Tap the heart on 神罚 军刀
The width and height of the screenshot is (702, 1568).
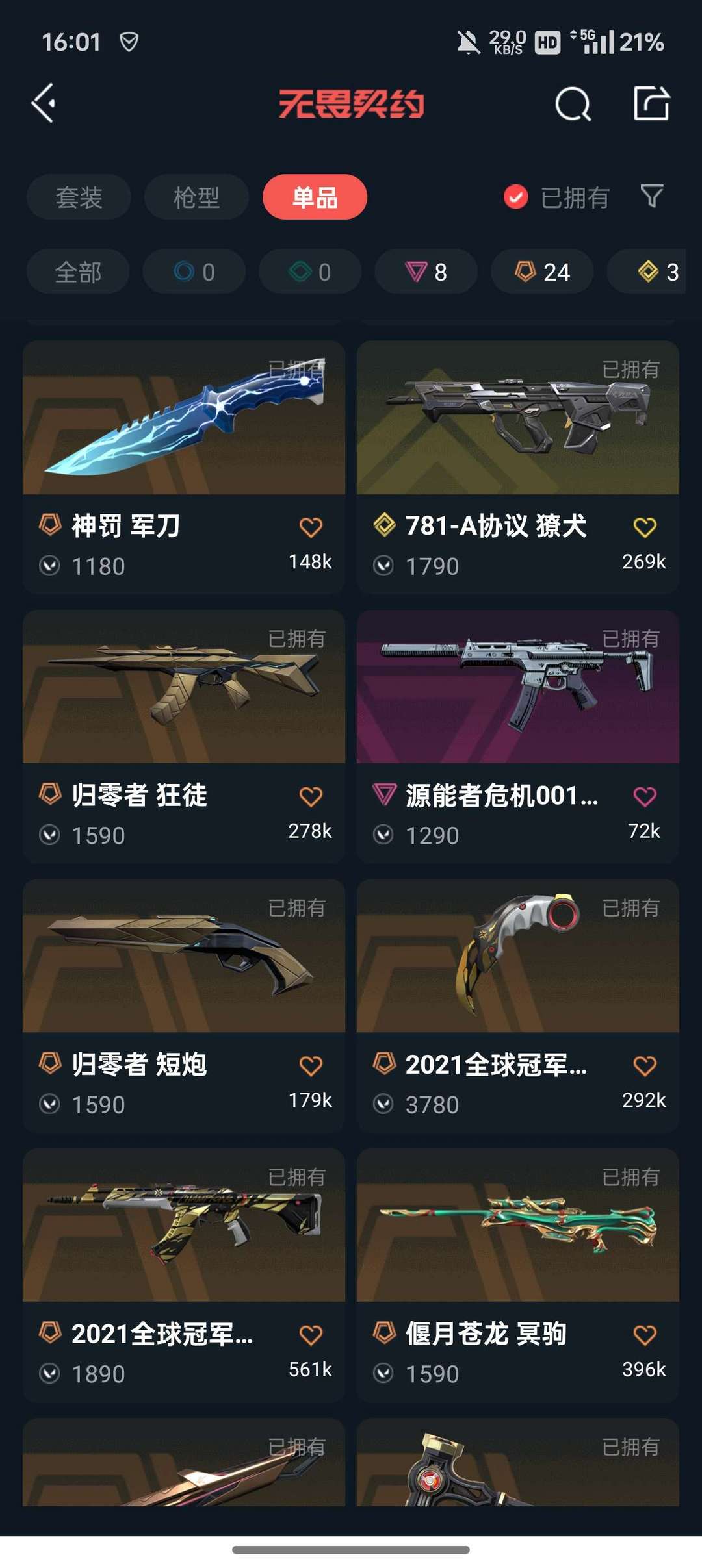click(311, 527)
